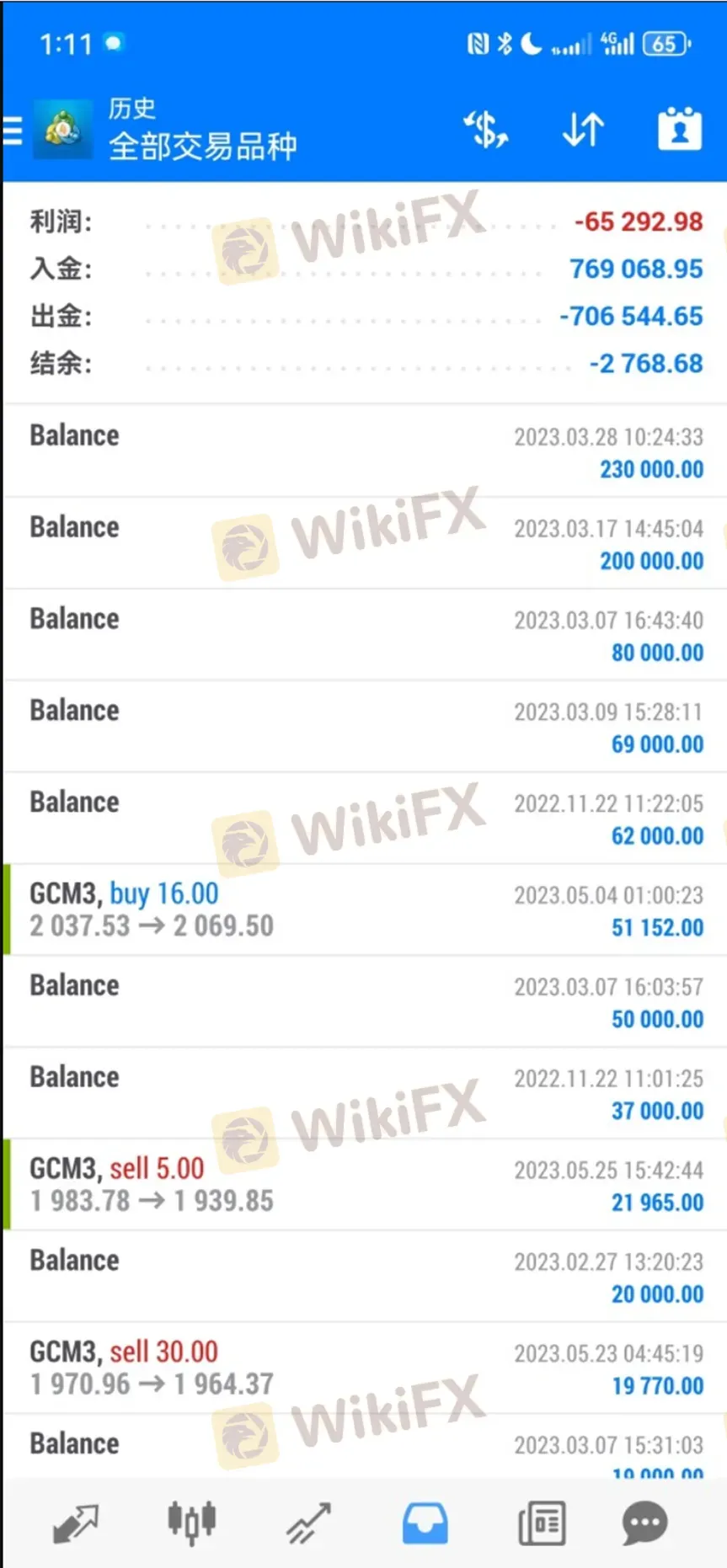Select the 230 000.00 Balance entry
The image size is (727, 1568).
coord(364,451)
